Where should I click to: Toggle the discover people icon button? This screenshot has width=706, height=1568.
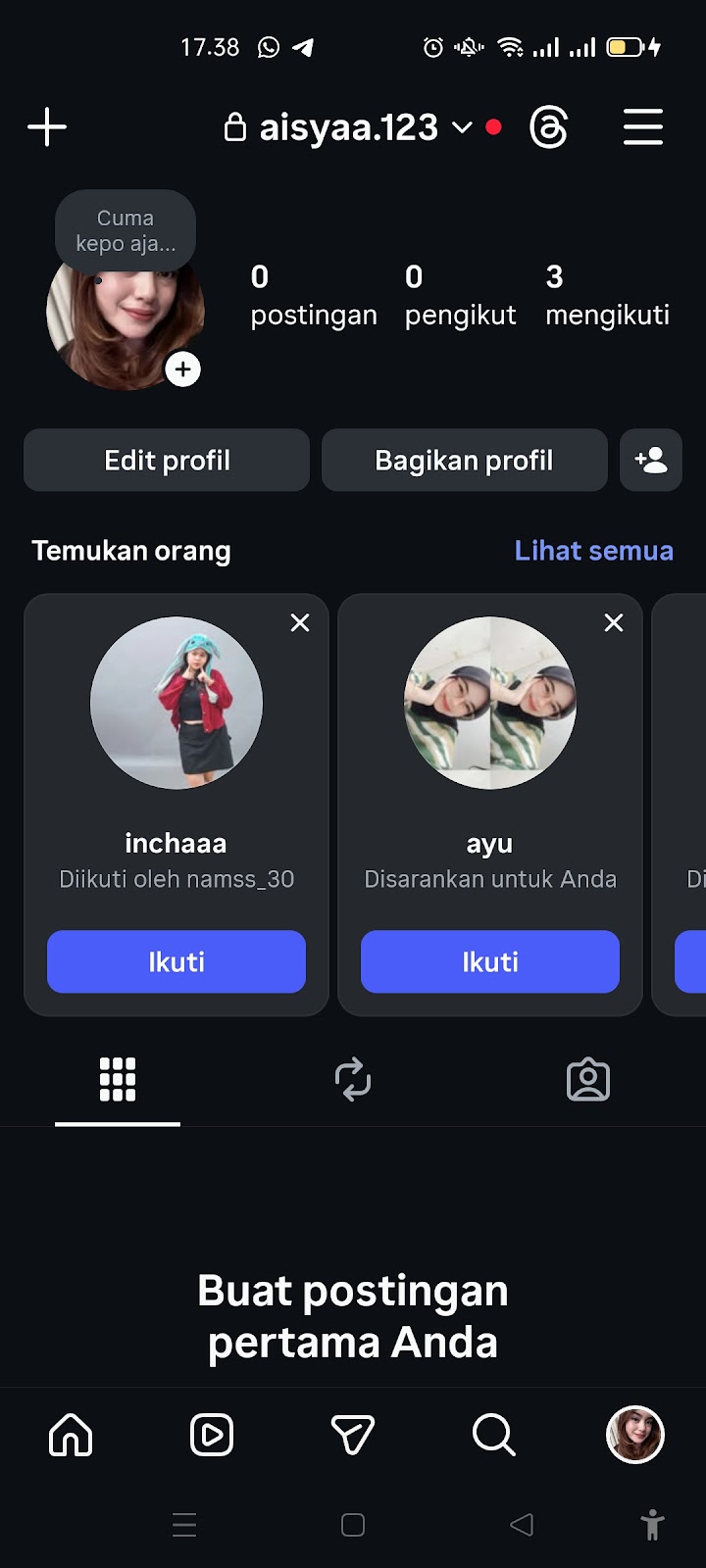click(x=651, y=461)
